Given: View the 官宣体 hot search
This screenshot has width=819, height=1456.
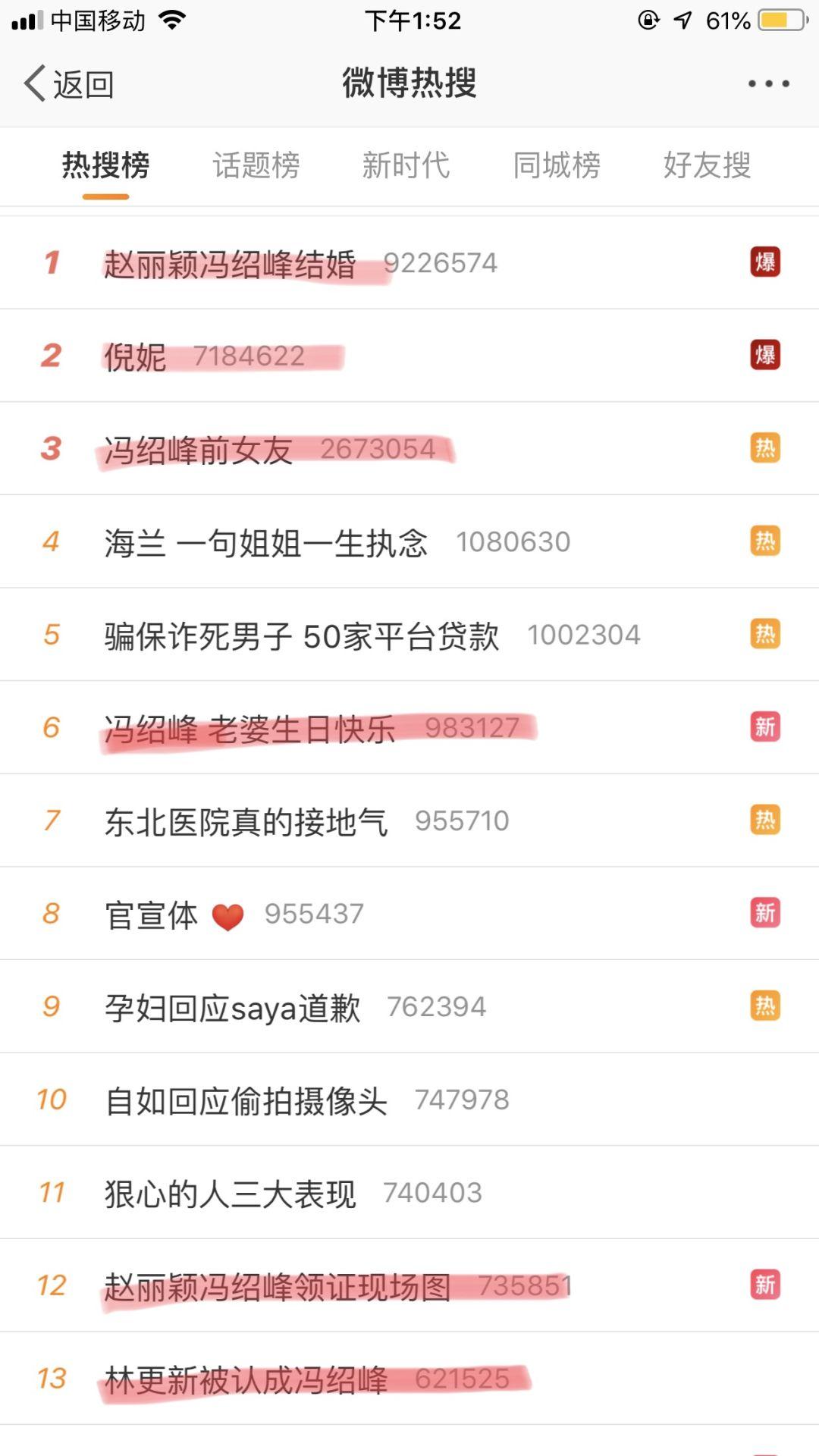Looking at the screenshot, I should pyautogui.click(x=409, y=913).
